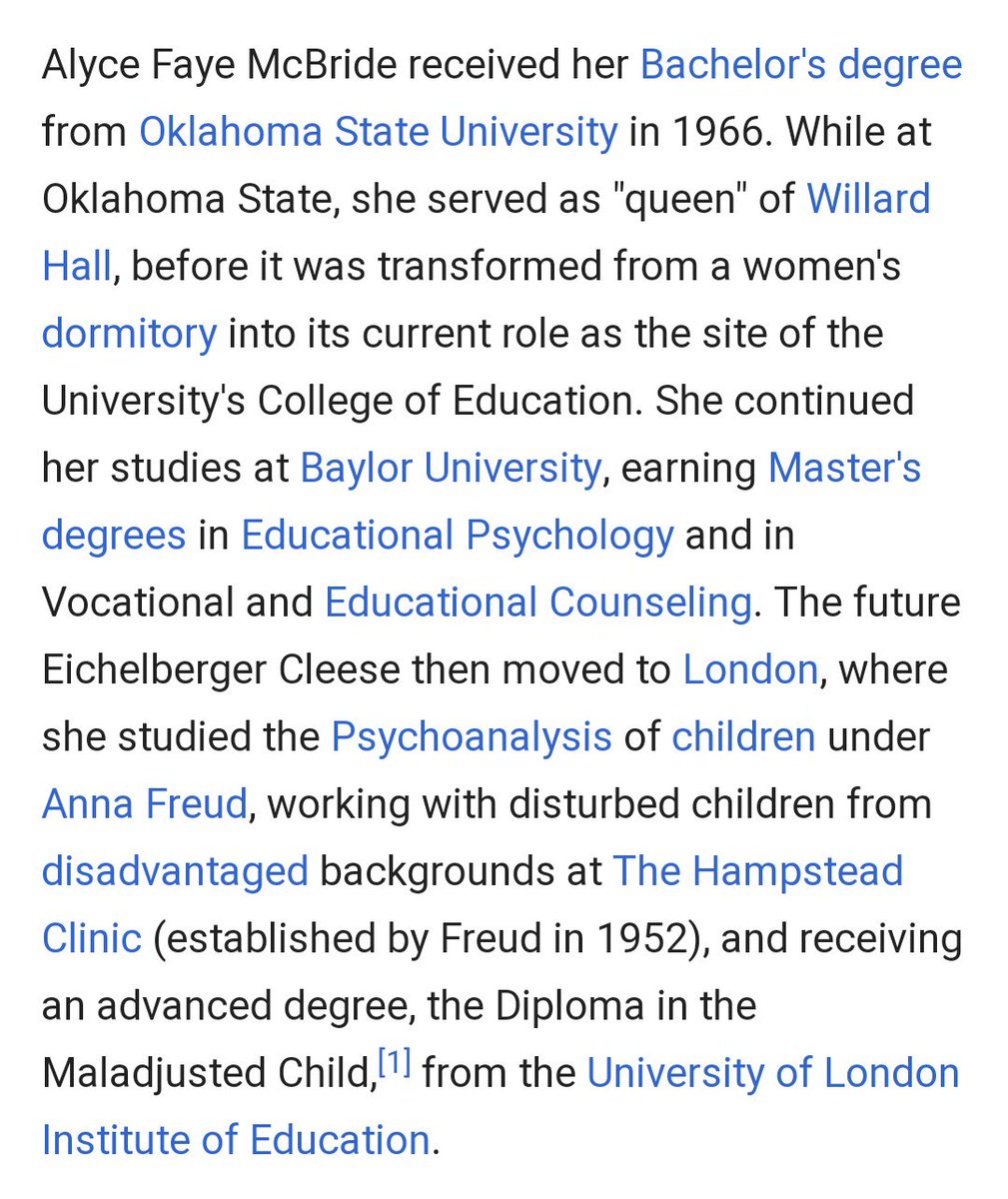Open the Anna Freud page

tap(144, 803)
